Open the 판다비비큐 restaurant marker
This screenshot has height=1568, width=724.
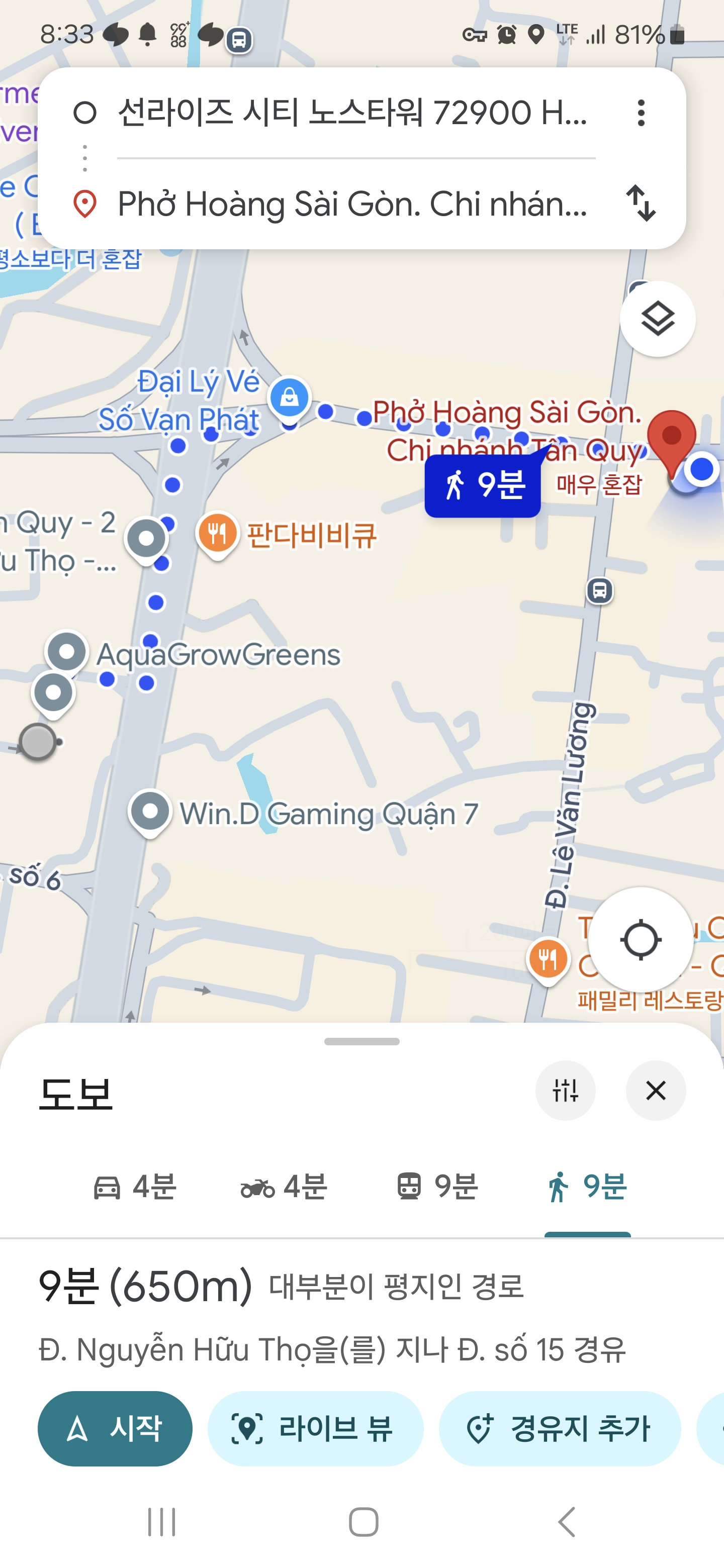pyautogui.click(x=217, y=533)
